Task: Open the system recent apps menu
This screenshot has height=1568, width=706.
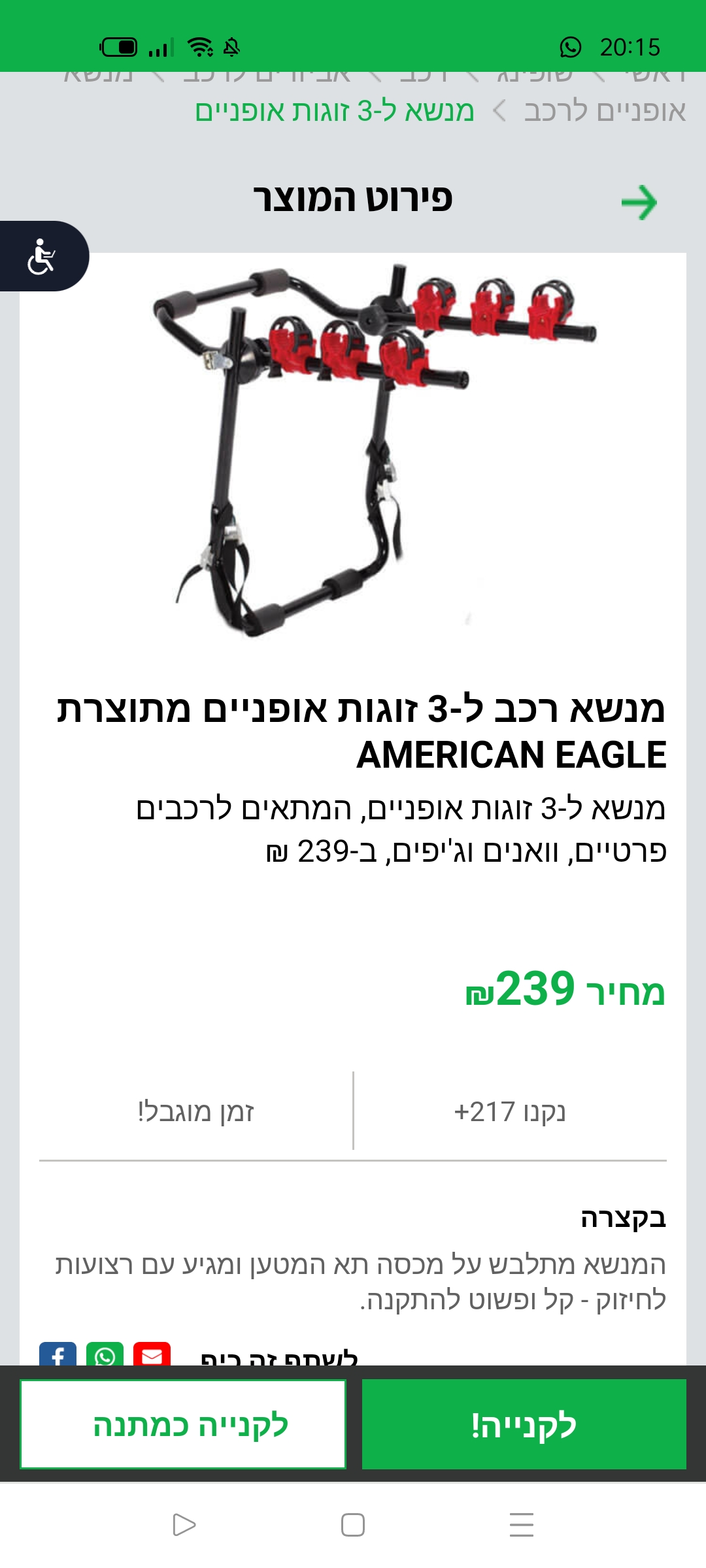Action: pos(521,1525)
